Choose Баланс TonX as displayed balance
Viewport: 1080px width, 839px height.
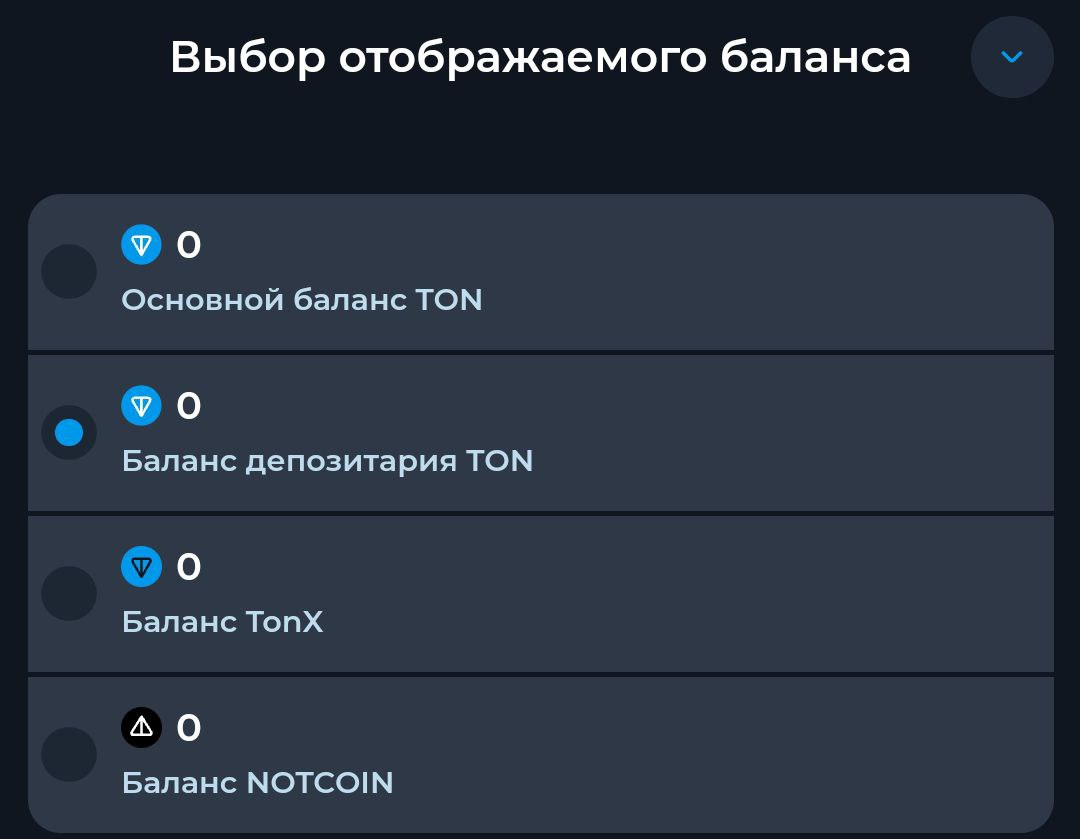tap(69, 594)
